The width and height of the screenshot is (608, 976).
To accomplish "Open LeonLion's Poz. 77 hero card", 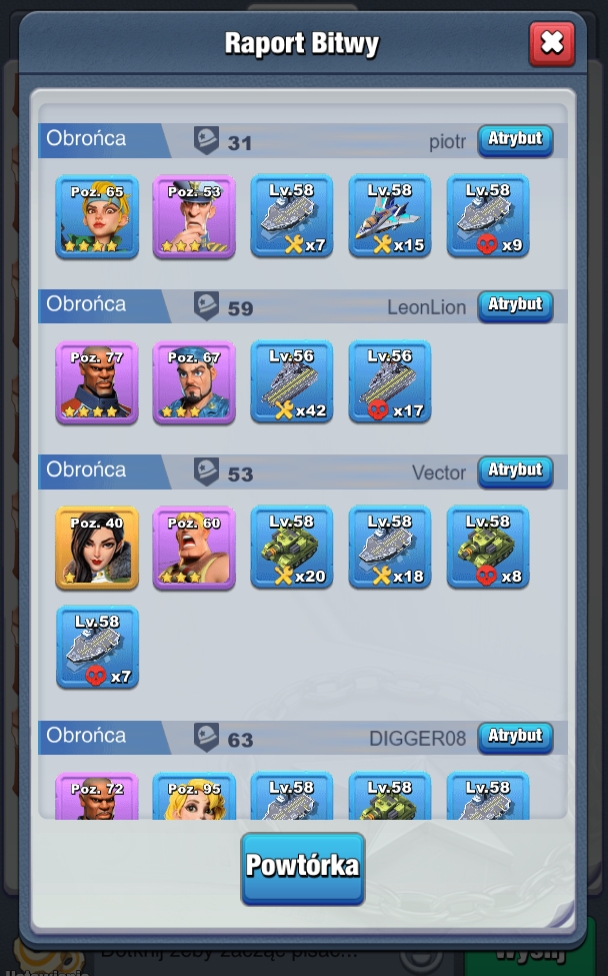I will 96,382.
